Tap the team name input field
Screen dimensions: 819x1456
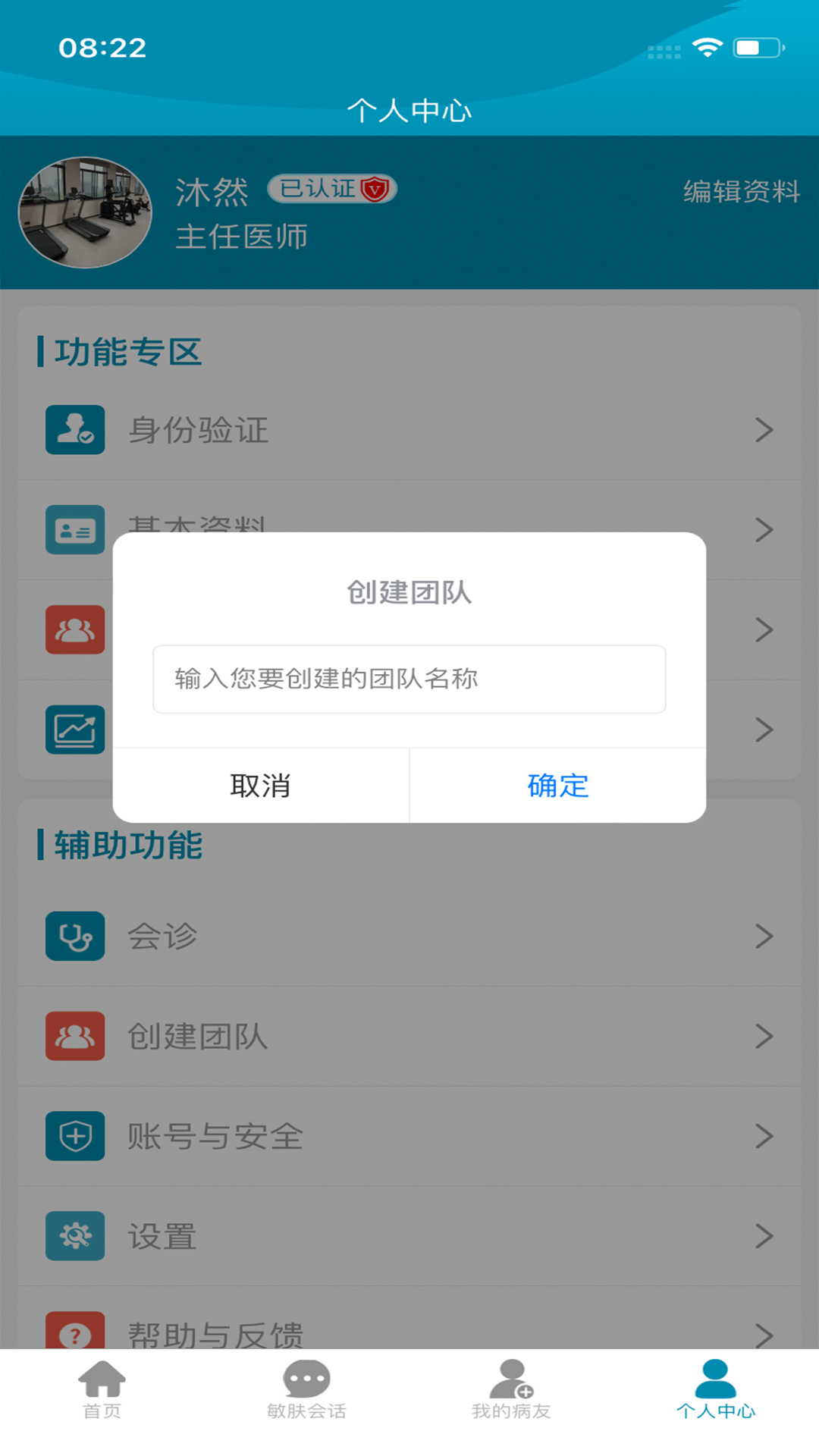(x=409, y=679)
